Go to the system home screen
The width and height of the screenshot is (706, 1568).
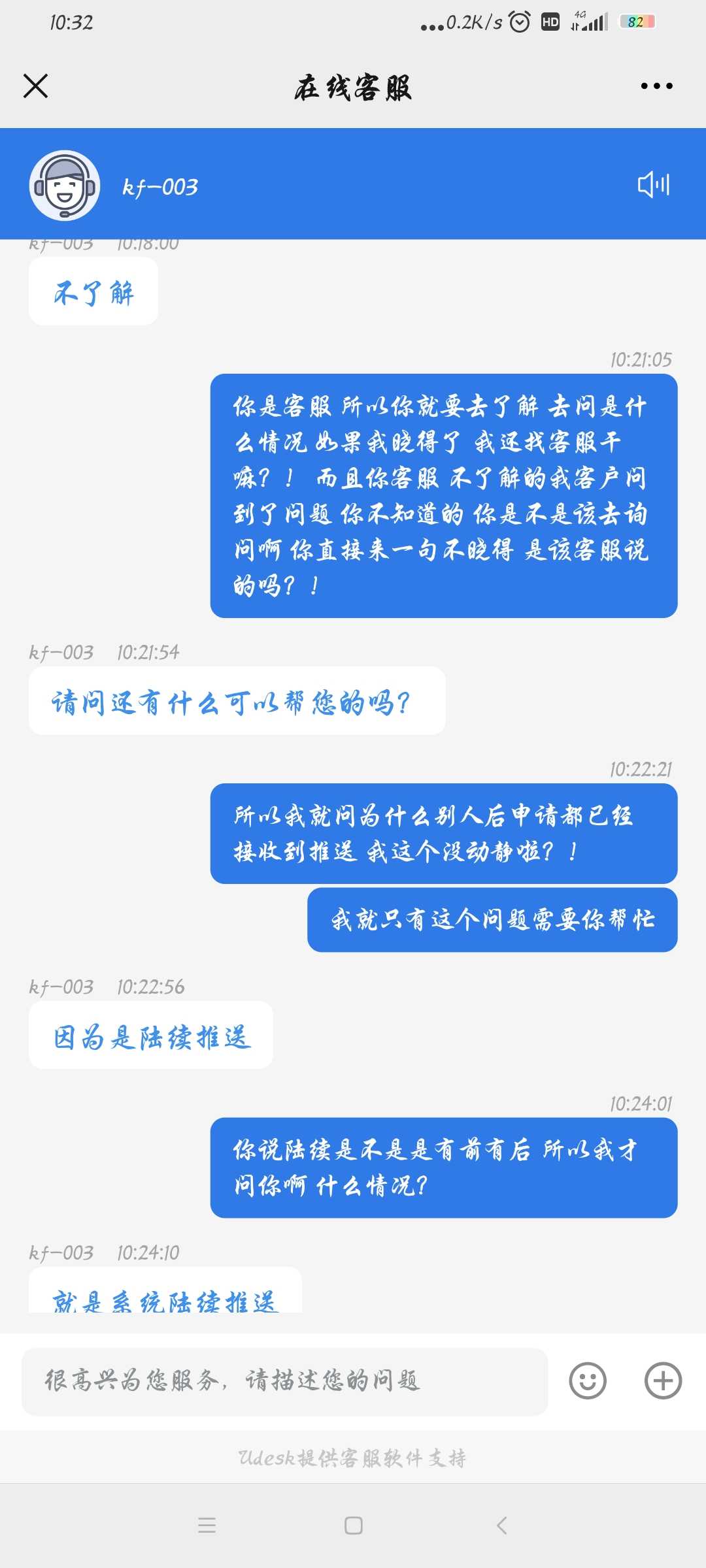pos(353,1526)
